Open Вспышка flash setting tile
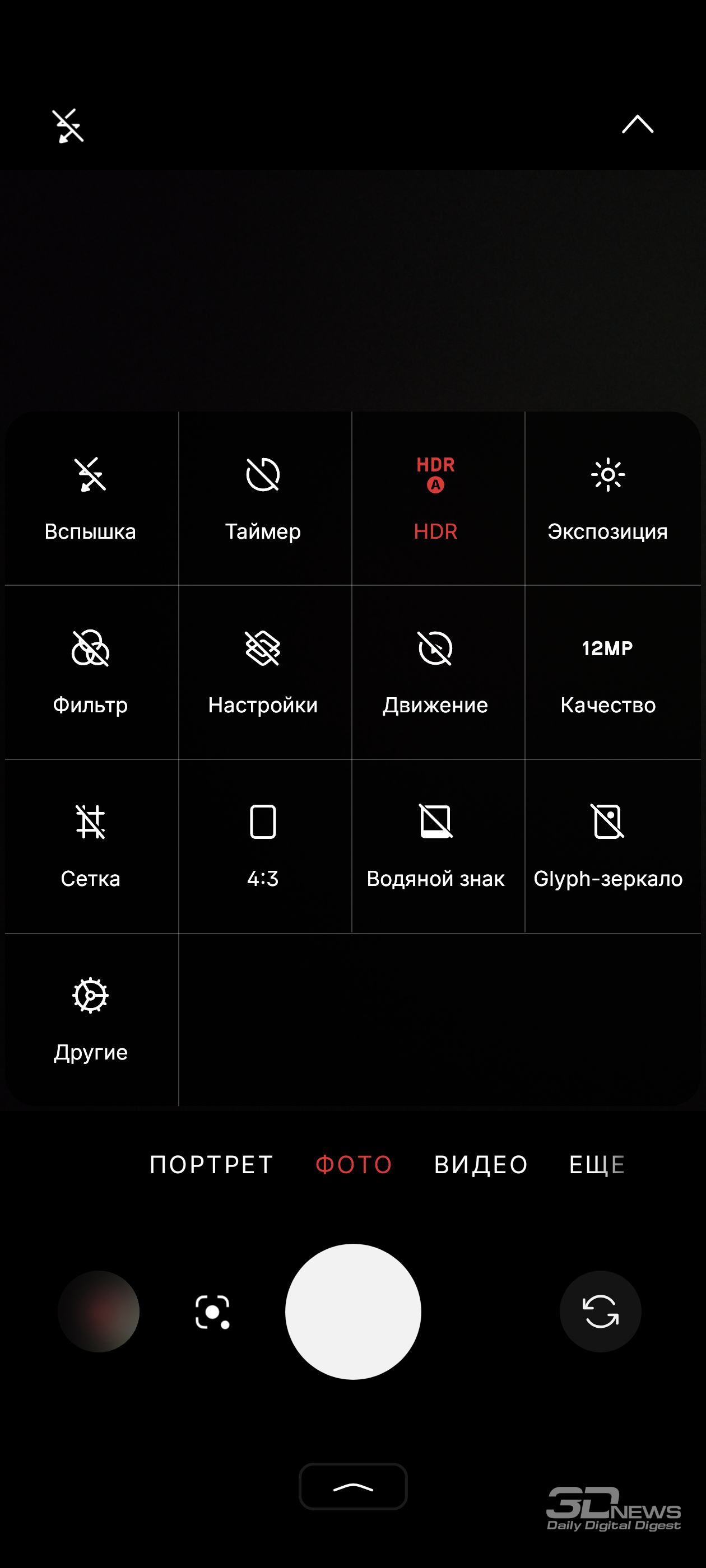The height and width of the screenshot is (1568, 706). click(x=91, y=497)
